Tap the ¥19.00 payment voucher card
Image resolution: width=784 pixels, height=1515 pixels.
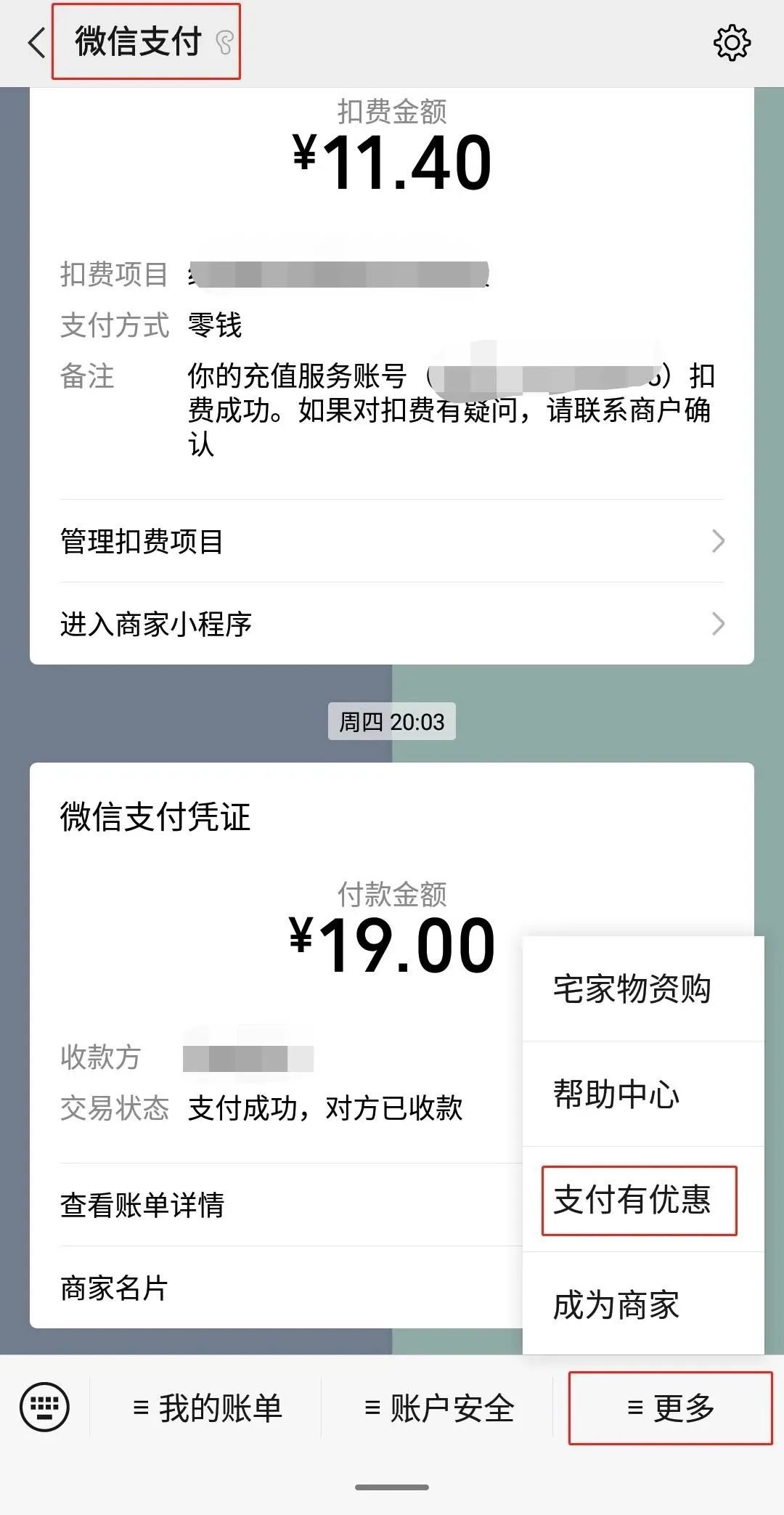290,944
